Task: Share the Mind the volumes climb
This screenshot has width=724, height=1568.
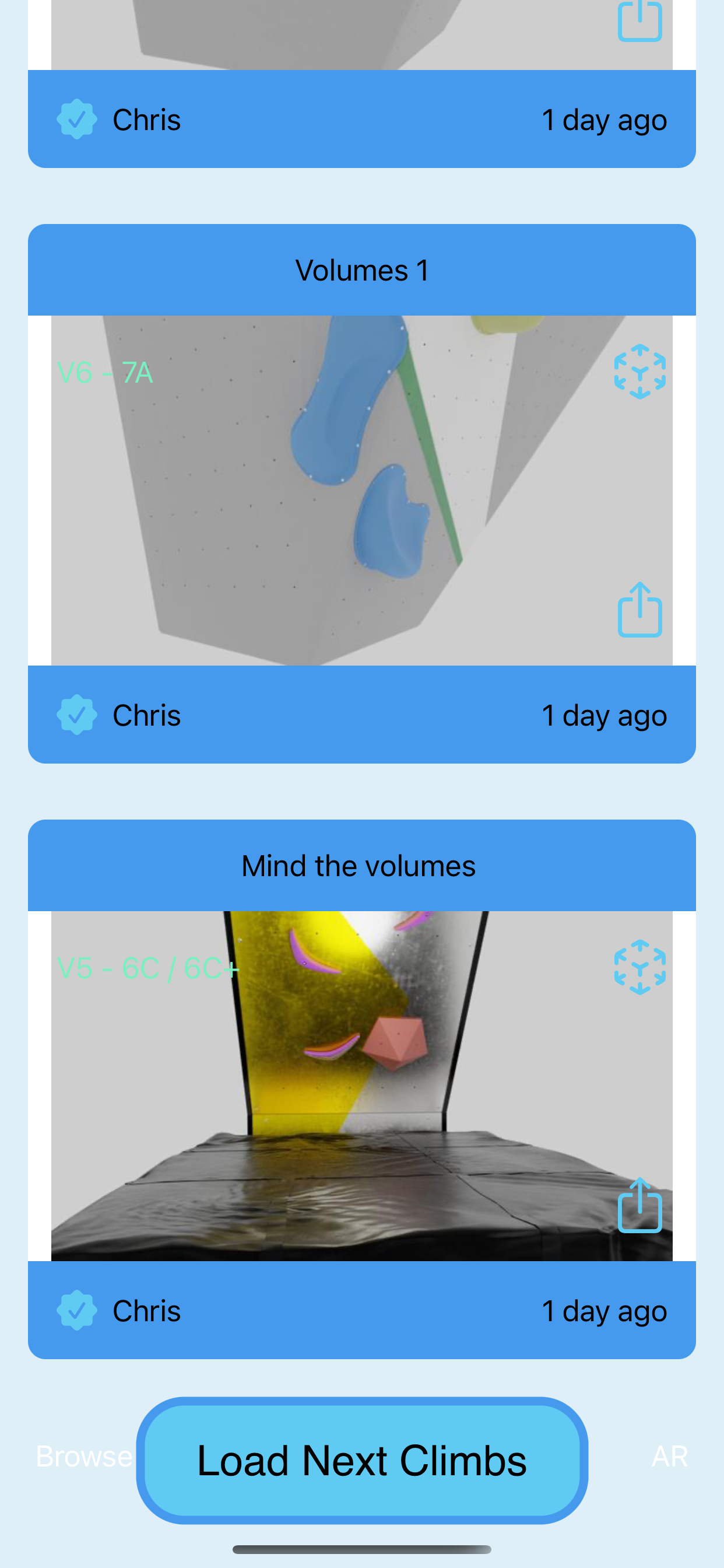Action: pyautogui.click(x=639, y=1205)
